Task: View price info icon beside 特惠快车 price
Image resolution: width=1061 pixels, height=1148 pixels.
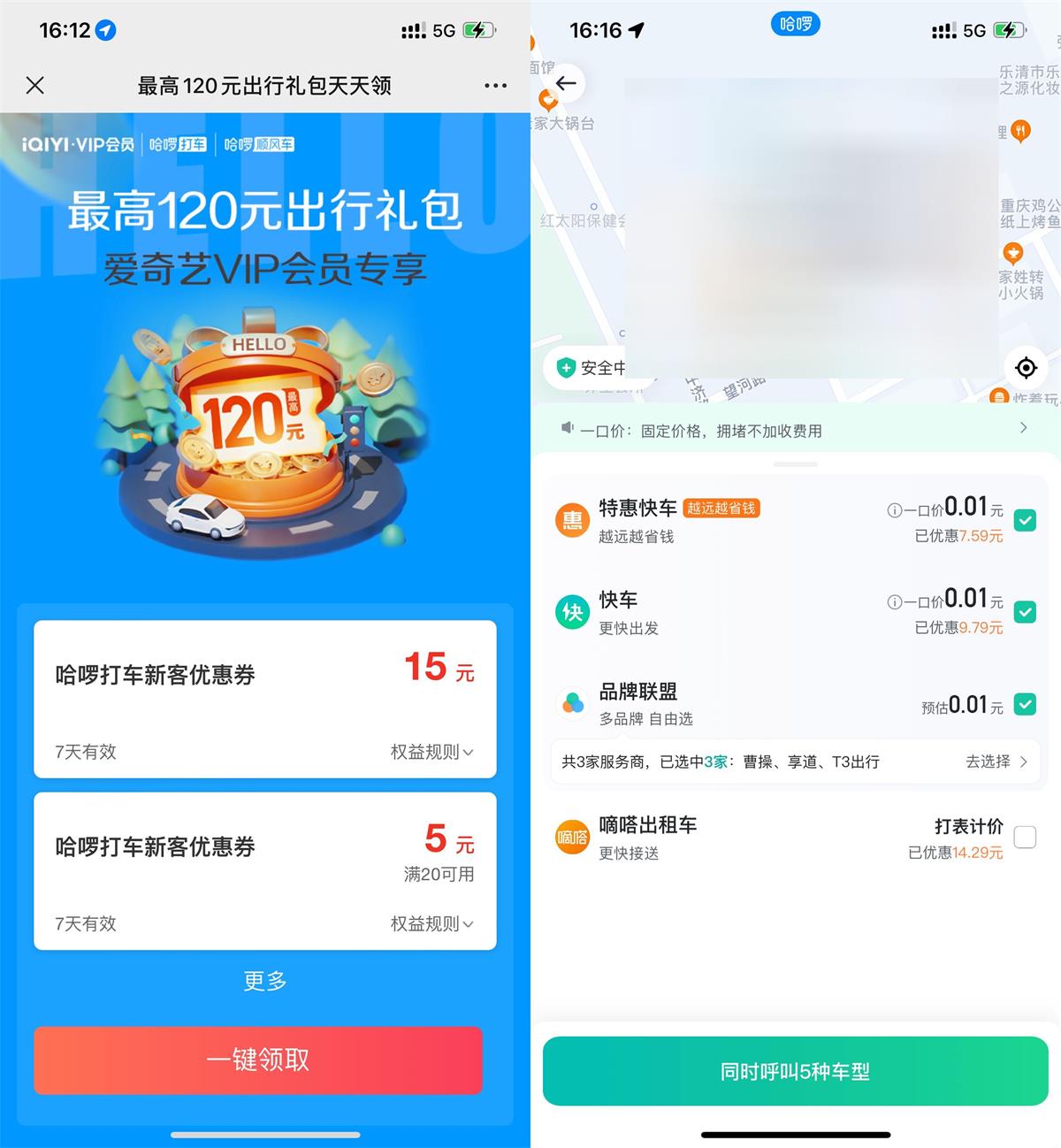Action: point(894,510)
